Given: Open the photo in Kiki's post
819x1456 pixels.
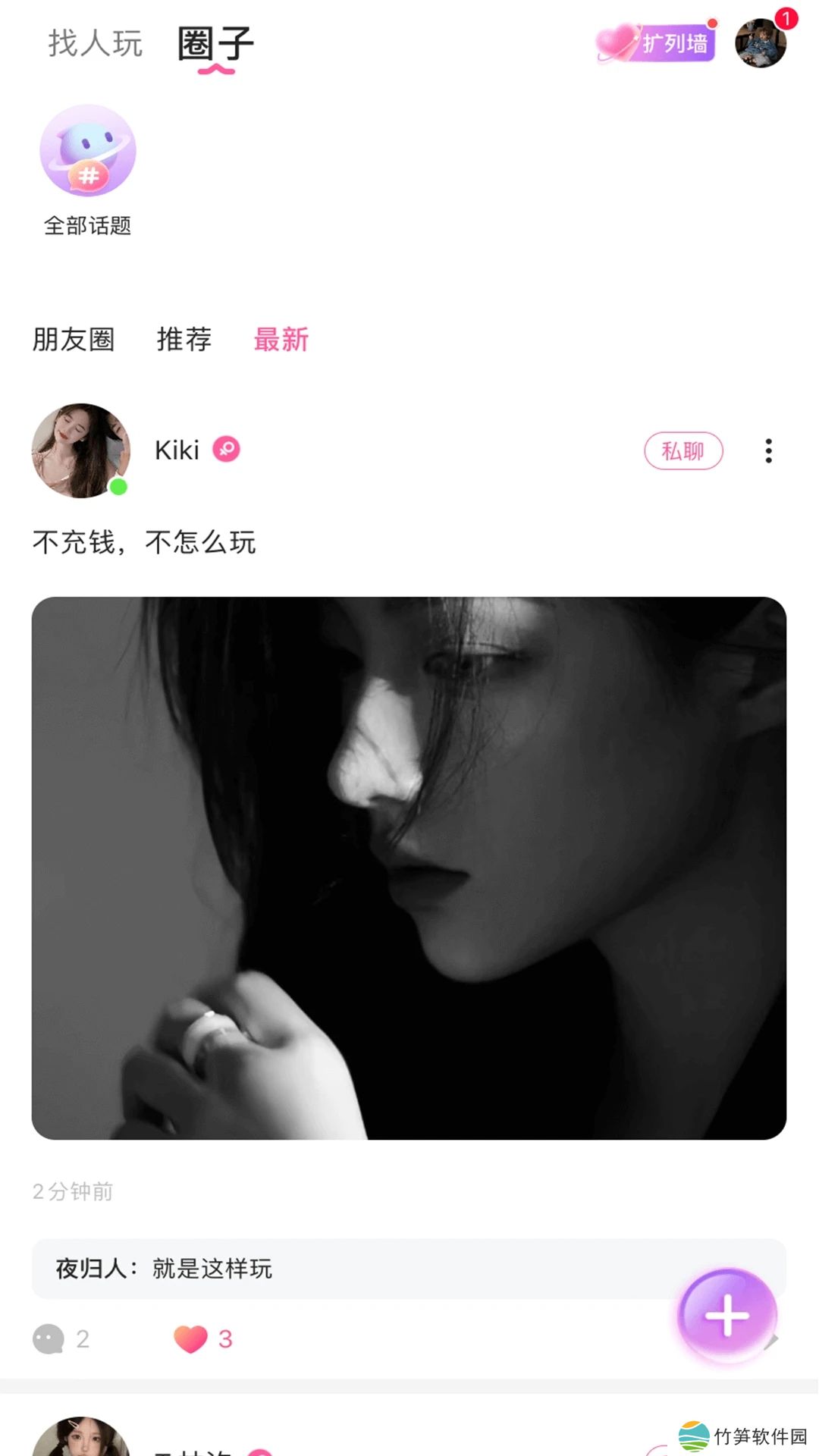Looking at the screenshot, I should [x=409, y=868].
